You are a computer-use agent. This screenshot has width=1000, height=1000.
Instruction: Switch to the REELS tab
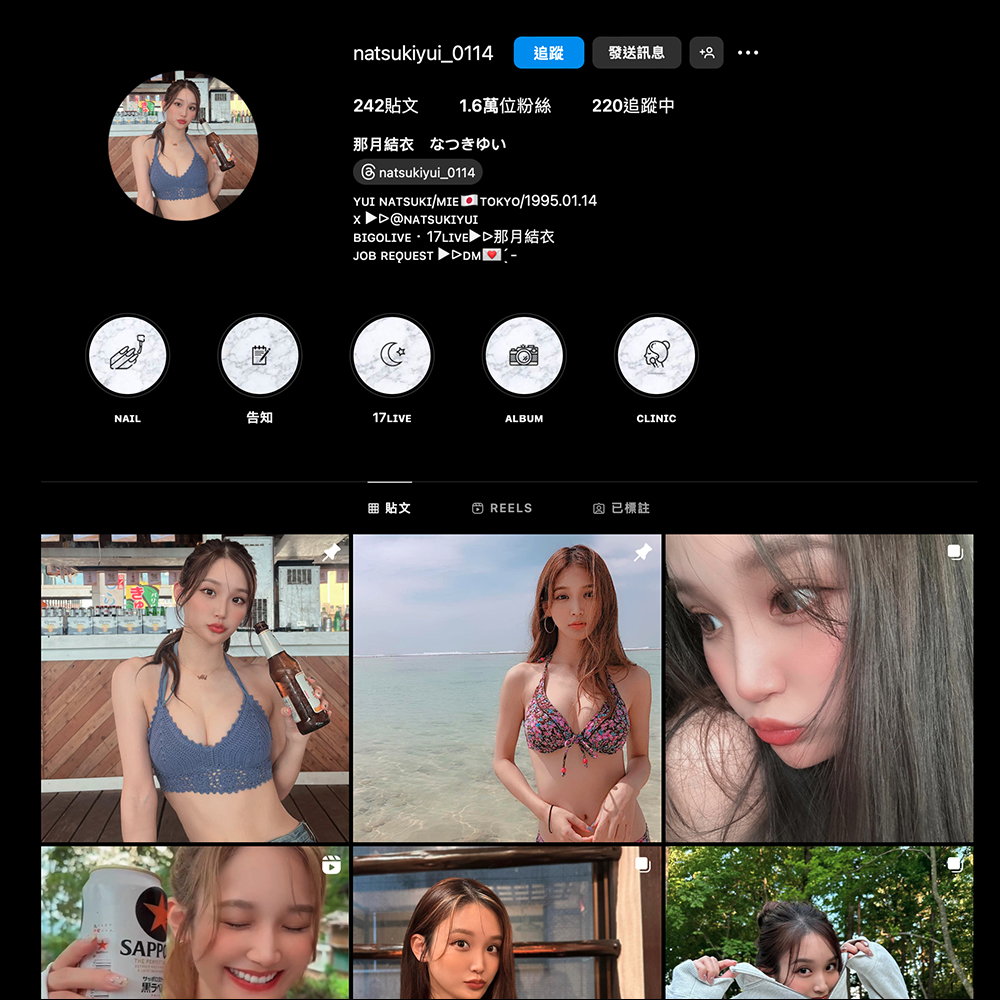501,508
